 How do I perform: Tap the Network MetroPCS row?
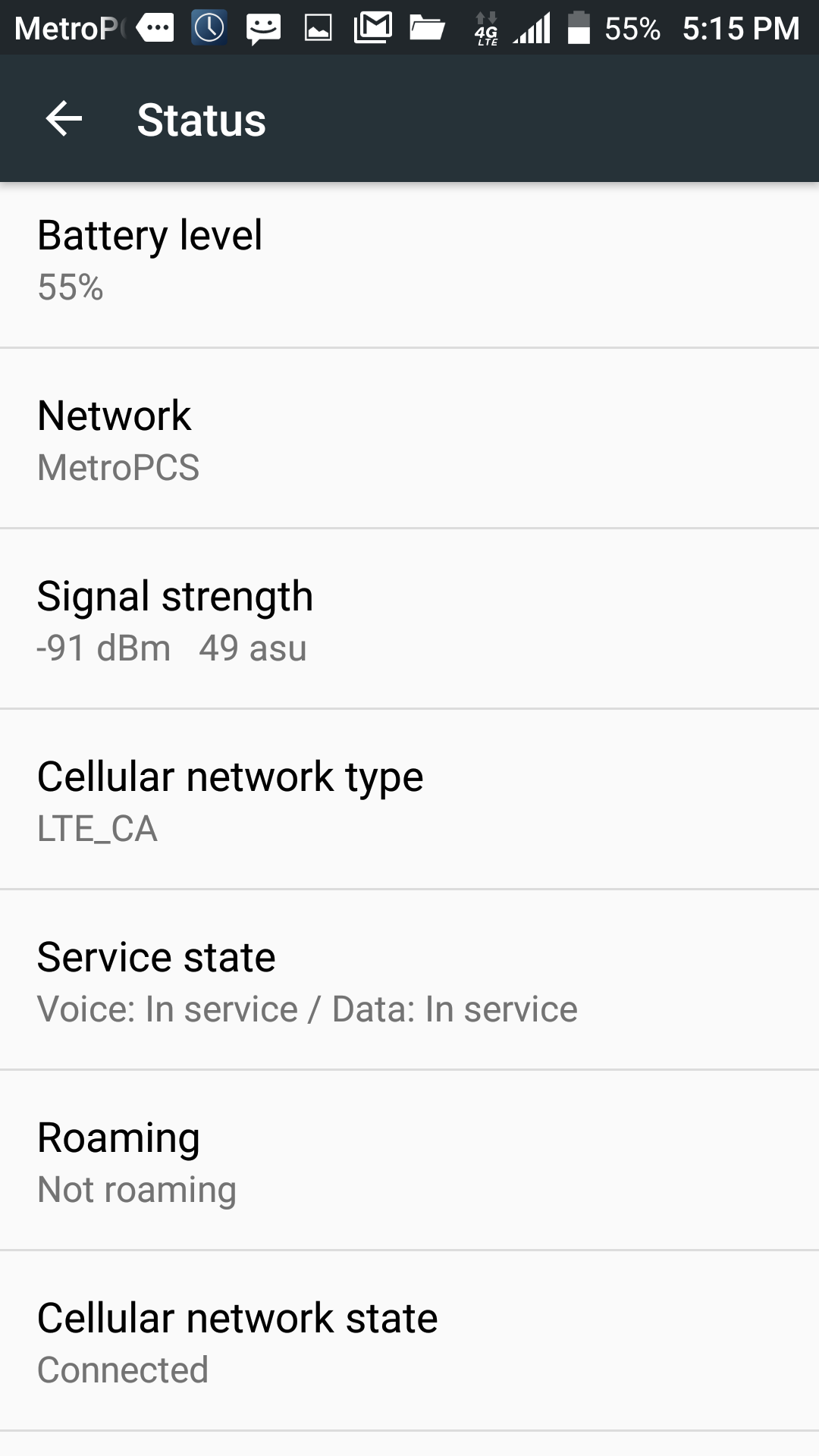[409, 439]
